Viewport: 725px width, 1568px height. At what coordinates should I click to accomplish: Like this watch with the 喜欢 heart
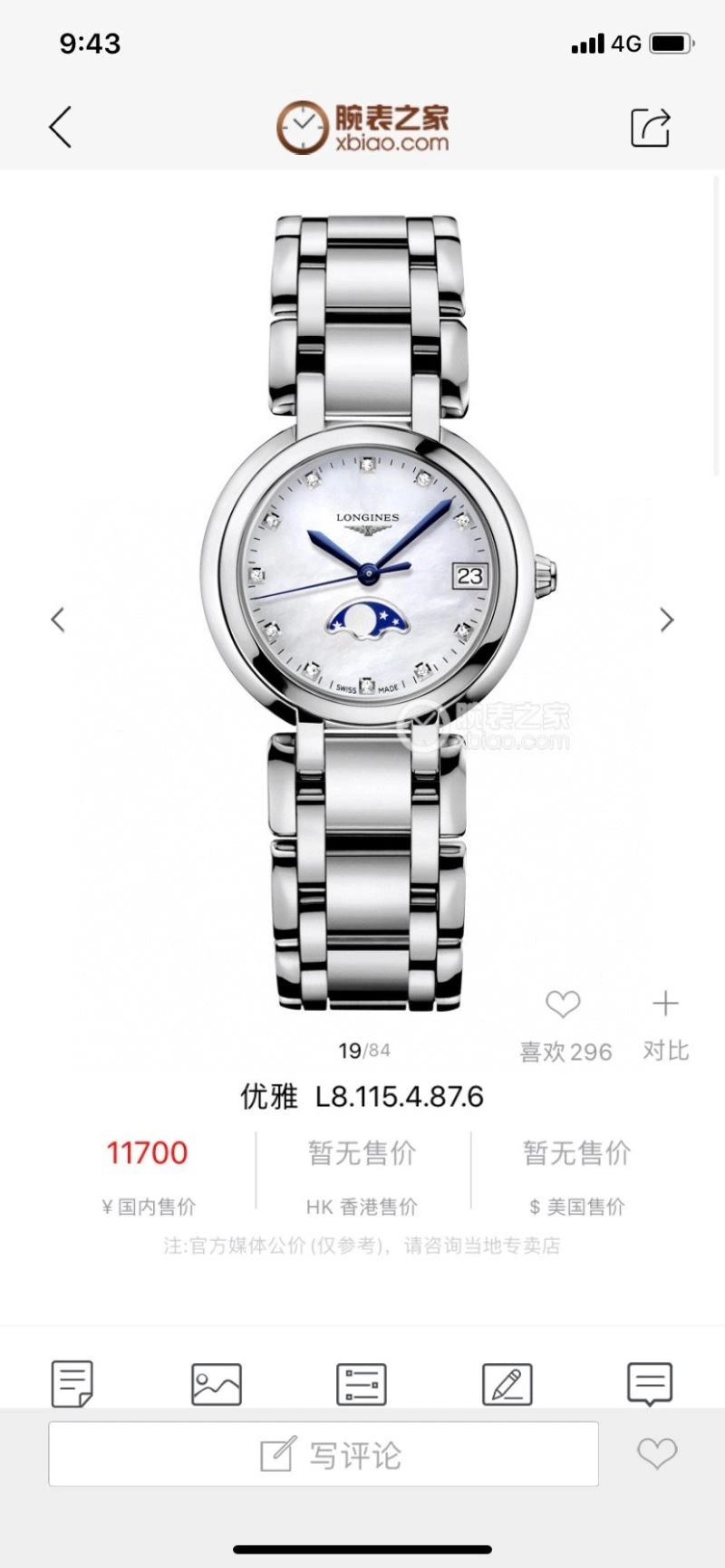click(563, 1005)
